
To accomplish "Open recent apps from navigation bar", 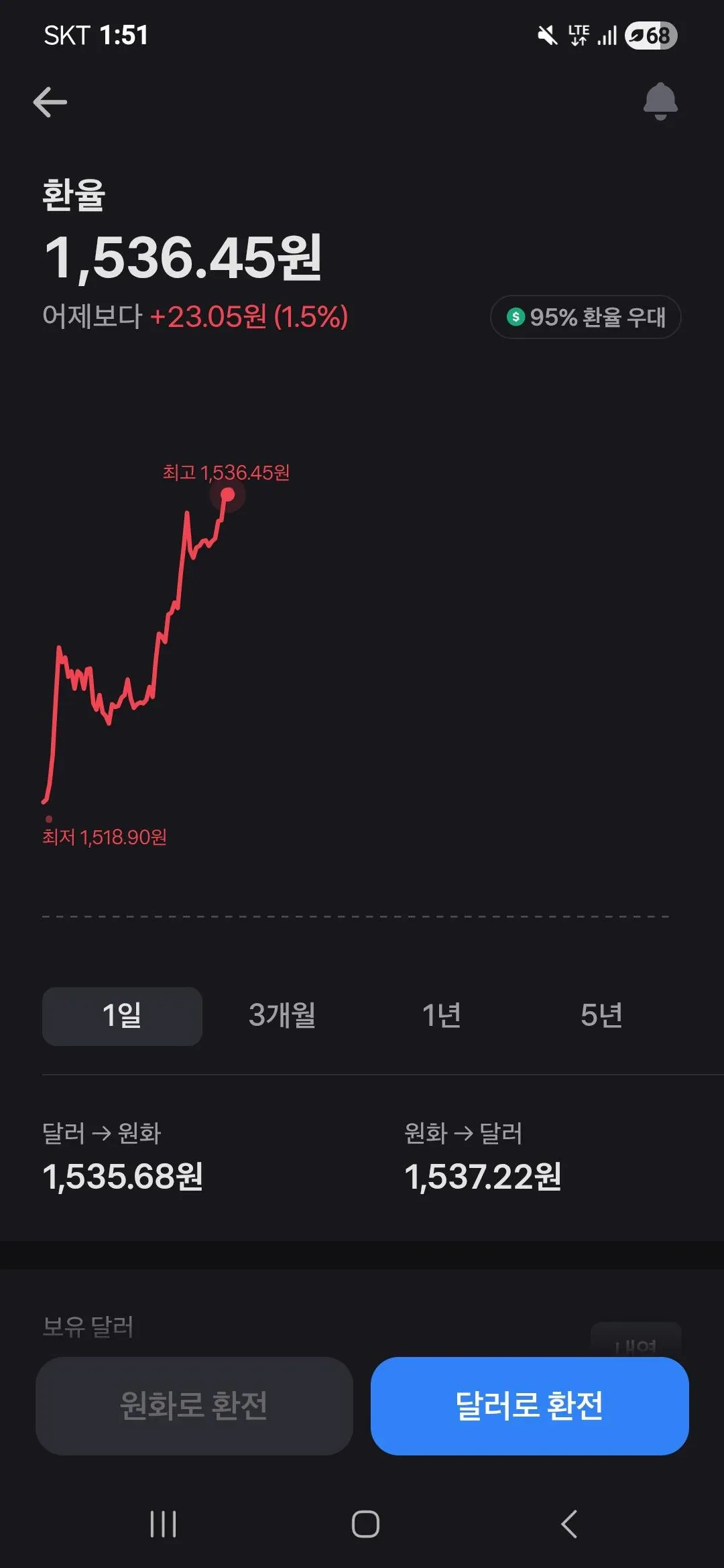I will point(163,1524).
